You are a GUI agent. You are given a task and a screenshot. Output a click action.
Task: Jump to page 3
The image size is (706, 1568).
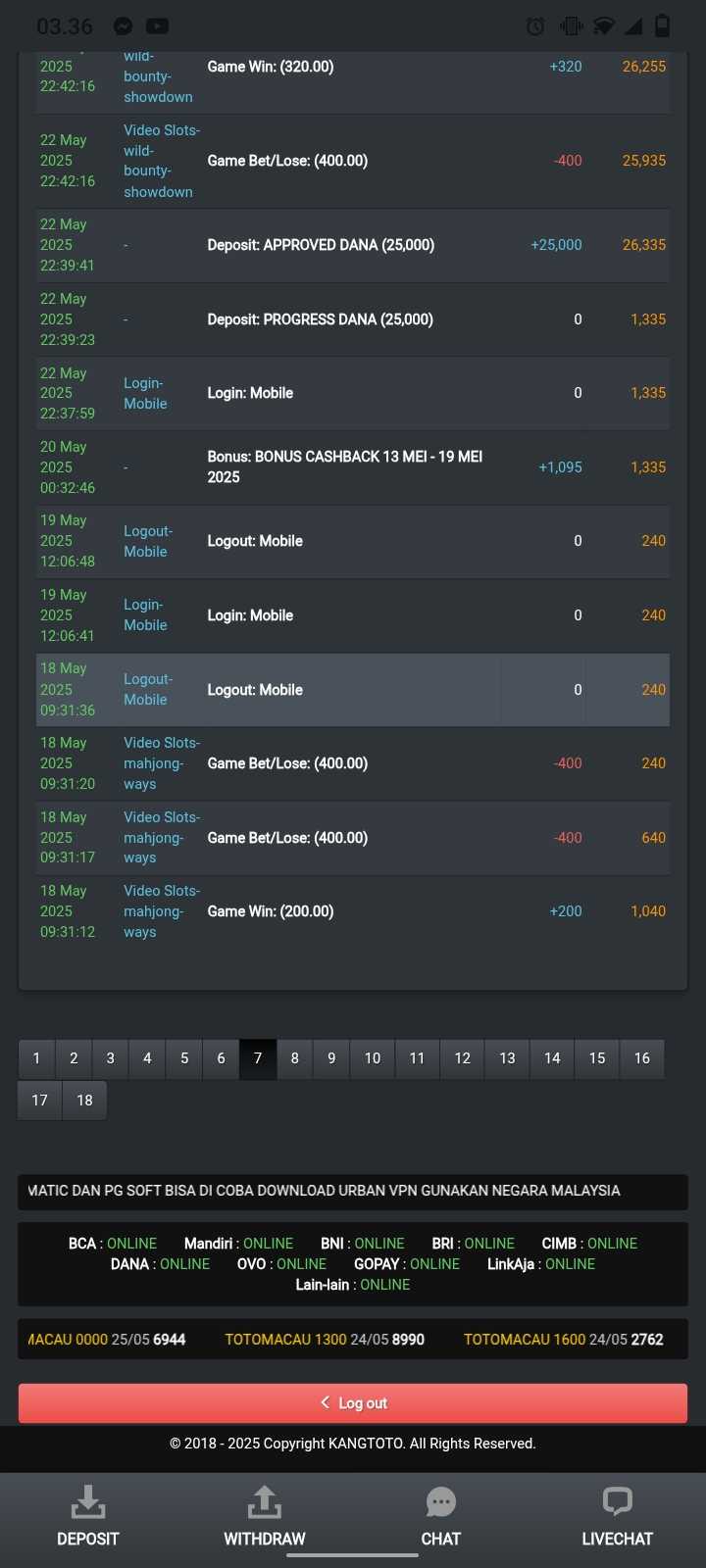(x=111, y=1058)
